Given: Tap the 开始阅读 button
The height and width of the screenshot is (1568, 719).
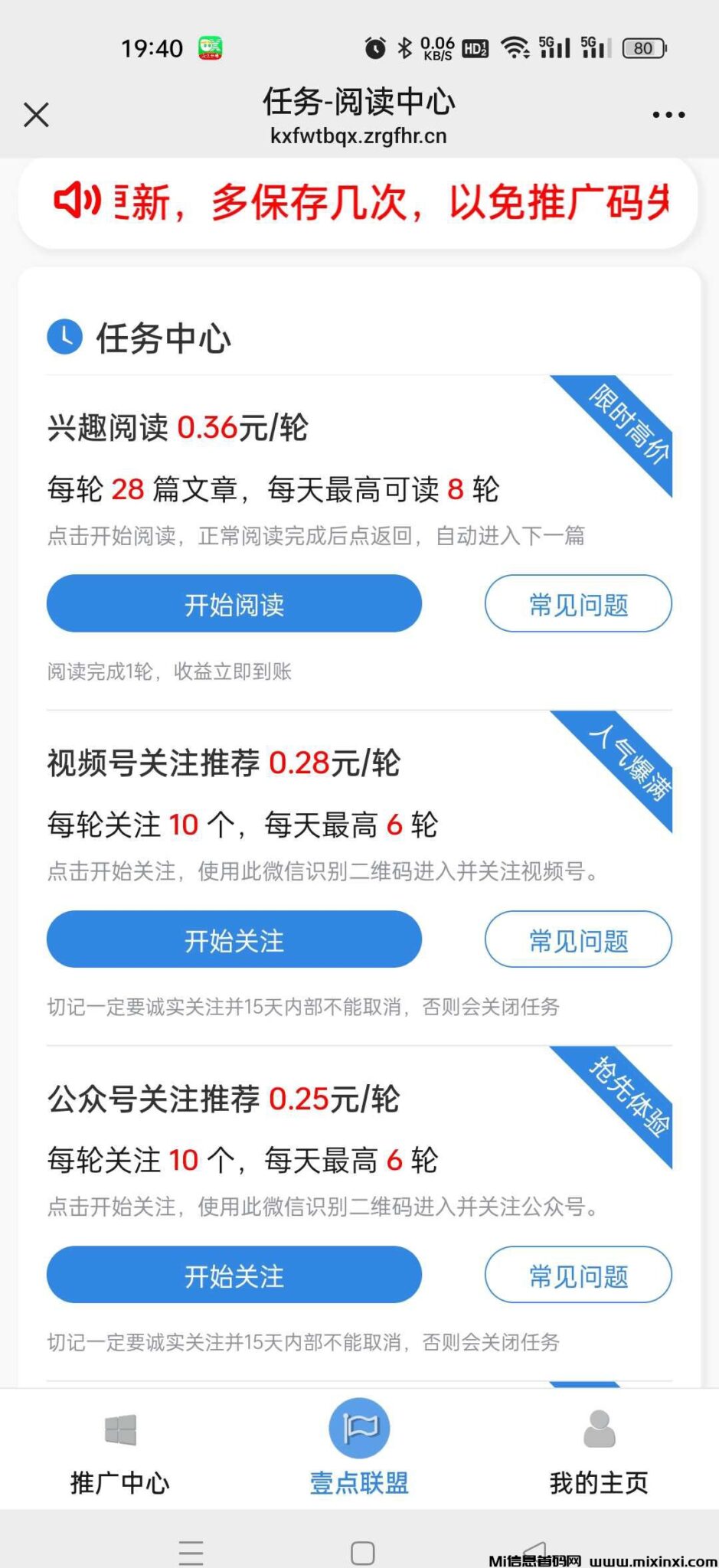Looking at the screenshot, I should [x=234, y=604].
